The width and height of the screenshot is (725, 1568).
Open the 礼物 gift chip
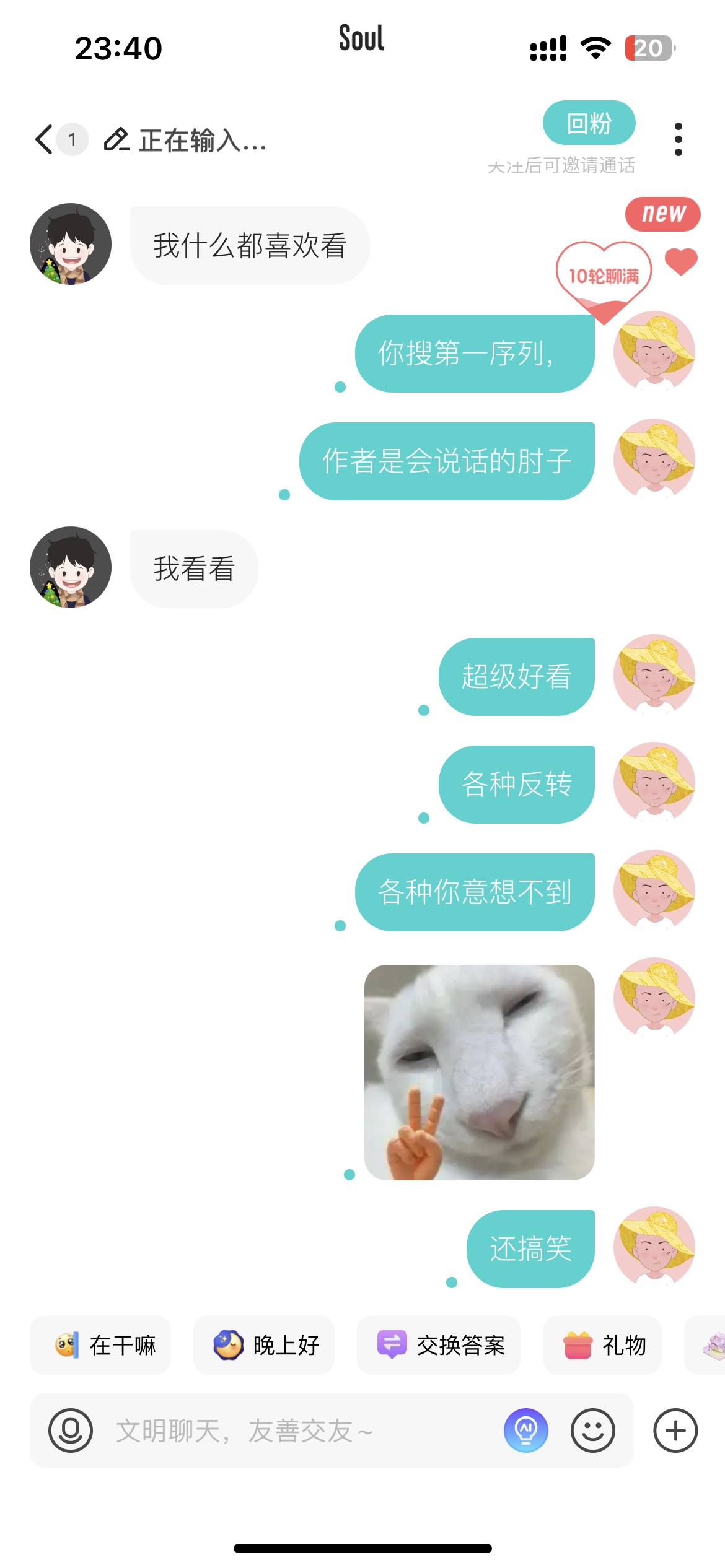602,1345
